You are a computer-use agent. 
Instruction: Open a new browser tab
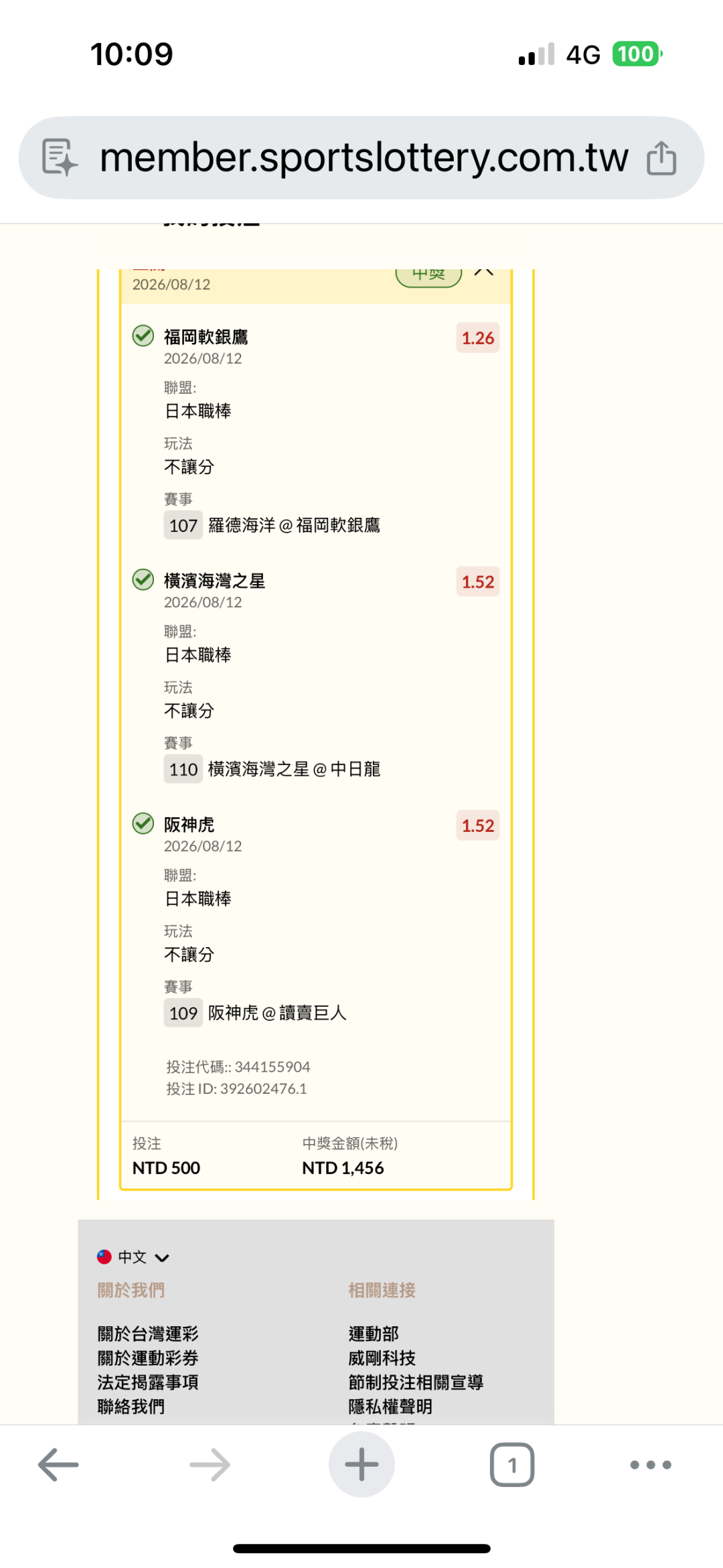click(361, 1464)
